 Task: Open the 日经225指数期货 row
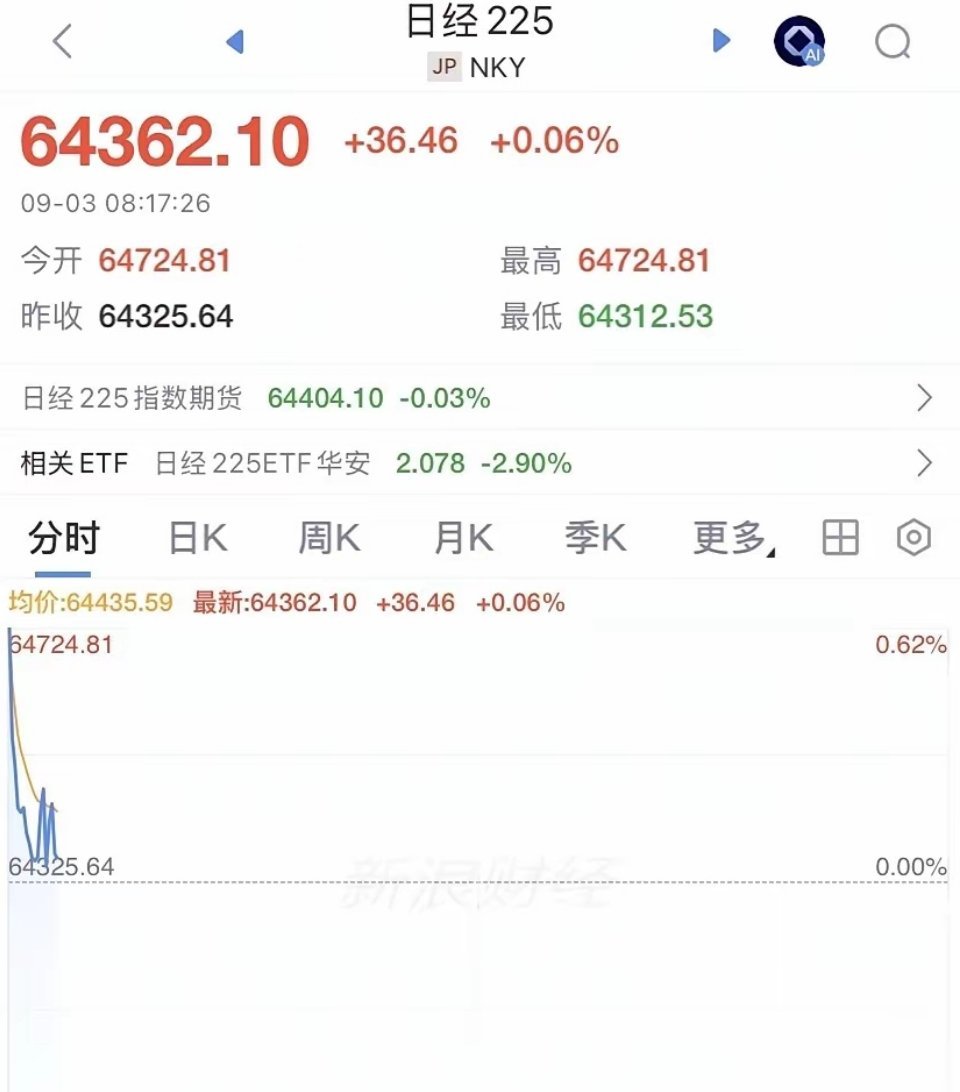(480, 398)
